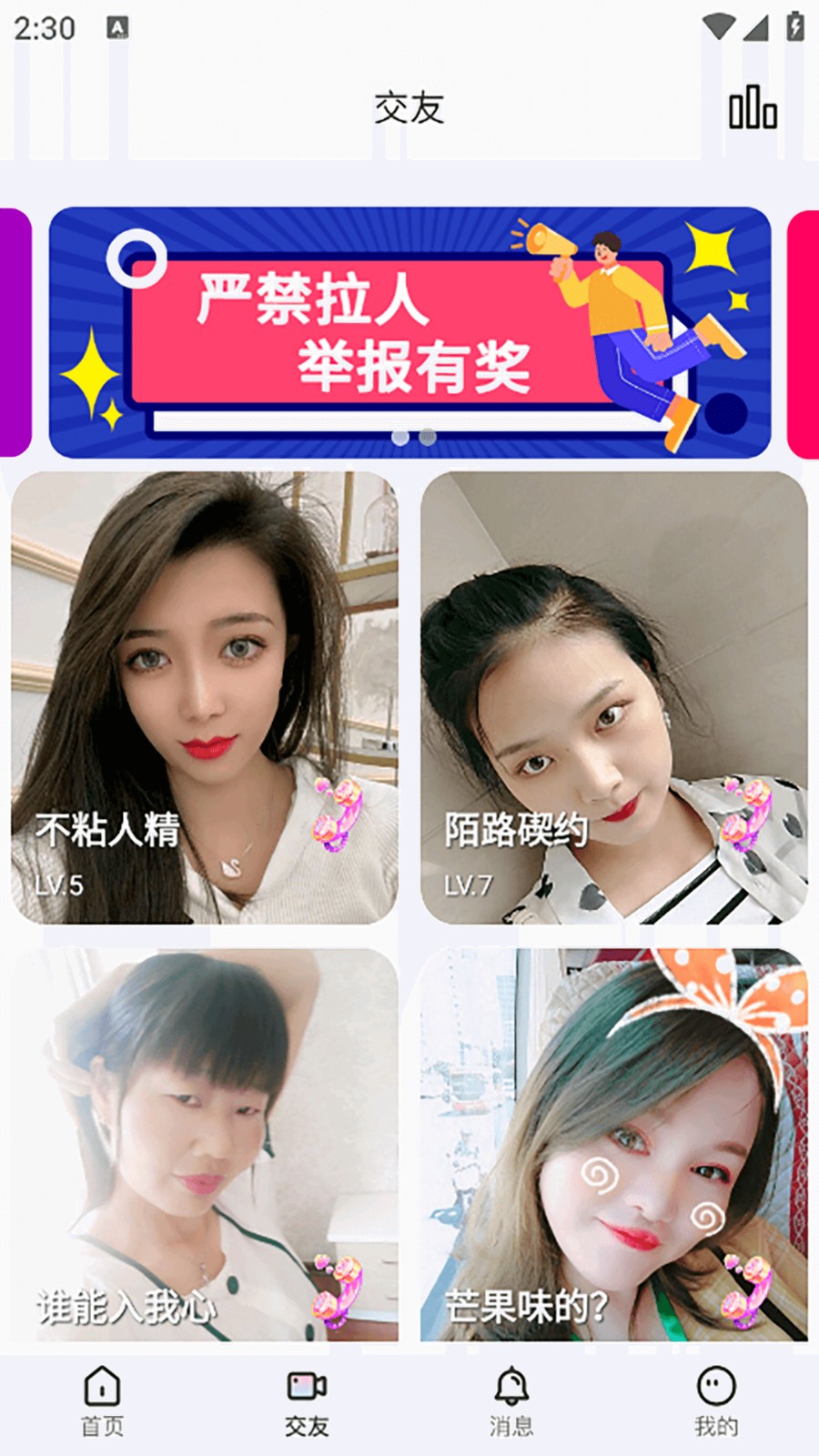Viewport: 819px width, 1456px height.
Task: Start a call with 谁能入我心
Action: (338, 1289)
